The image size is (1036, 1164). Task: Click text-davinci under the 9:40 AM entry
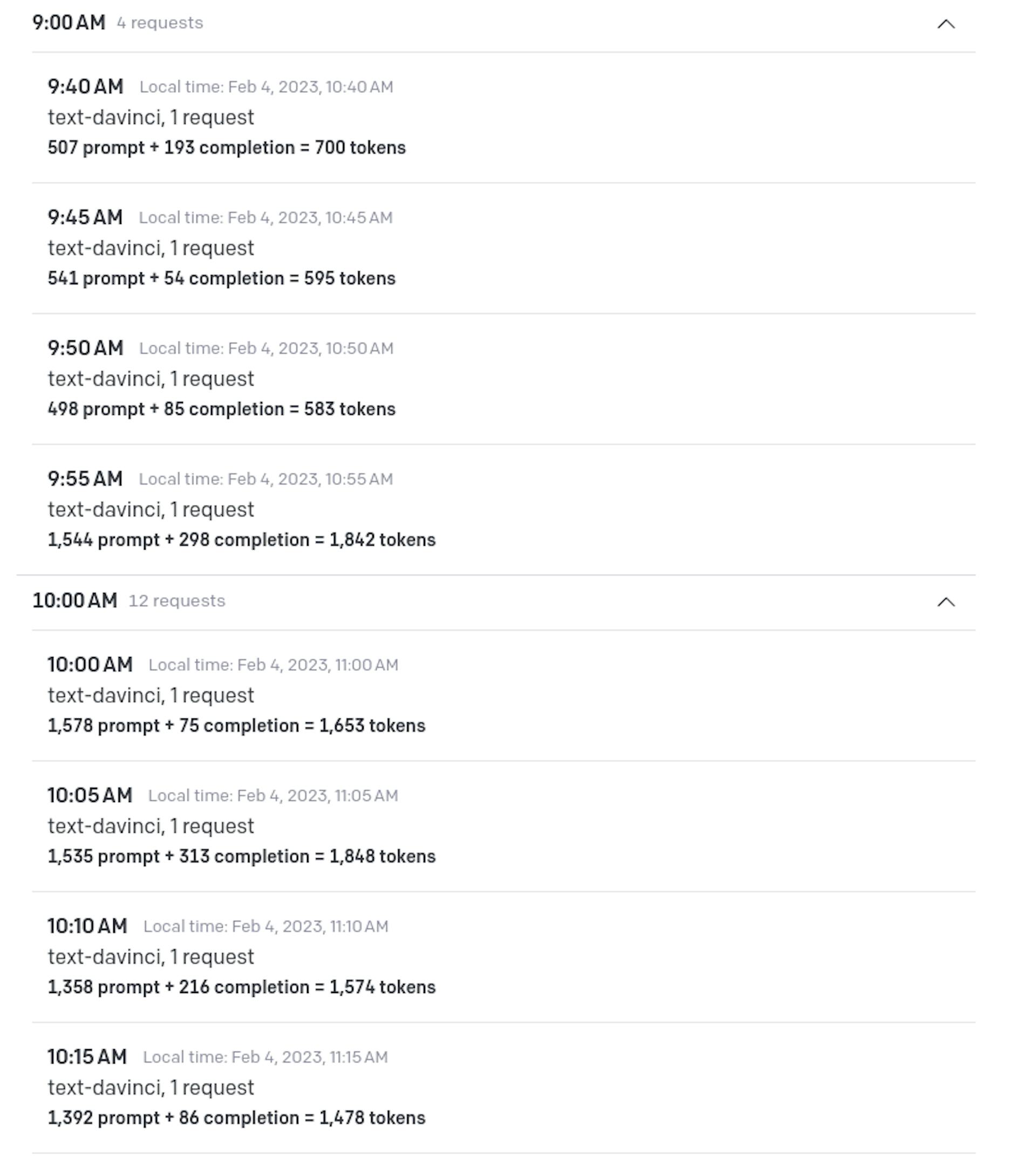(151, 117)
